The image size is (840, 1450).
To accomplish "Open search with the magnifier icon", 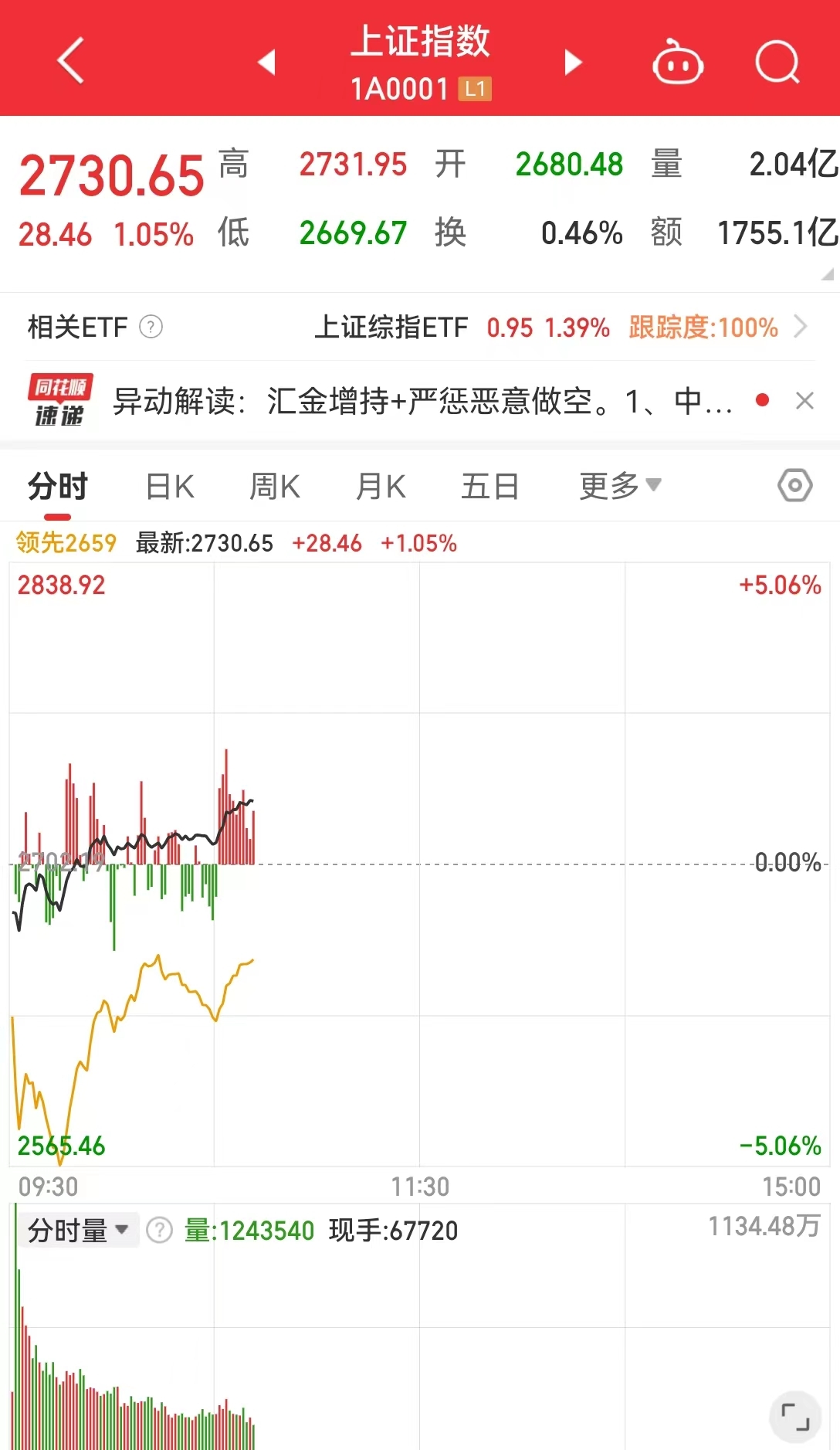I will [777, 61].
